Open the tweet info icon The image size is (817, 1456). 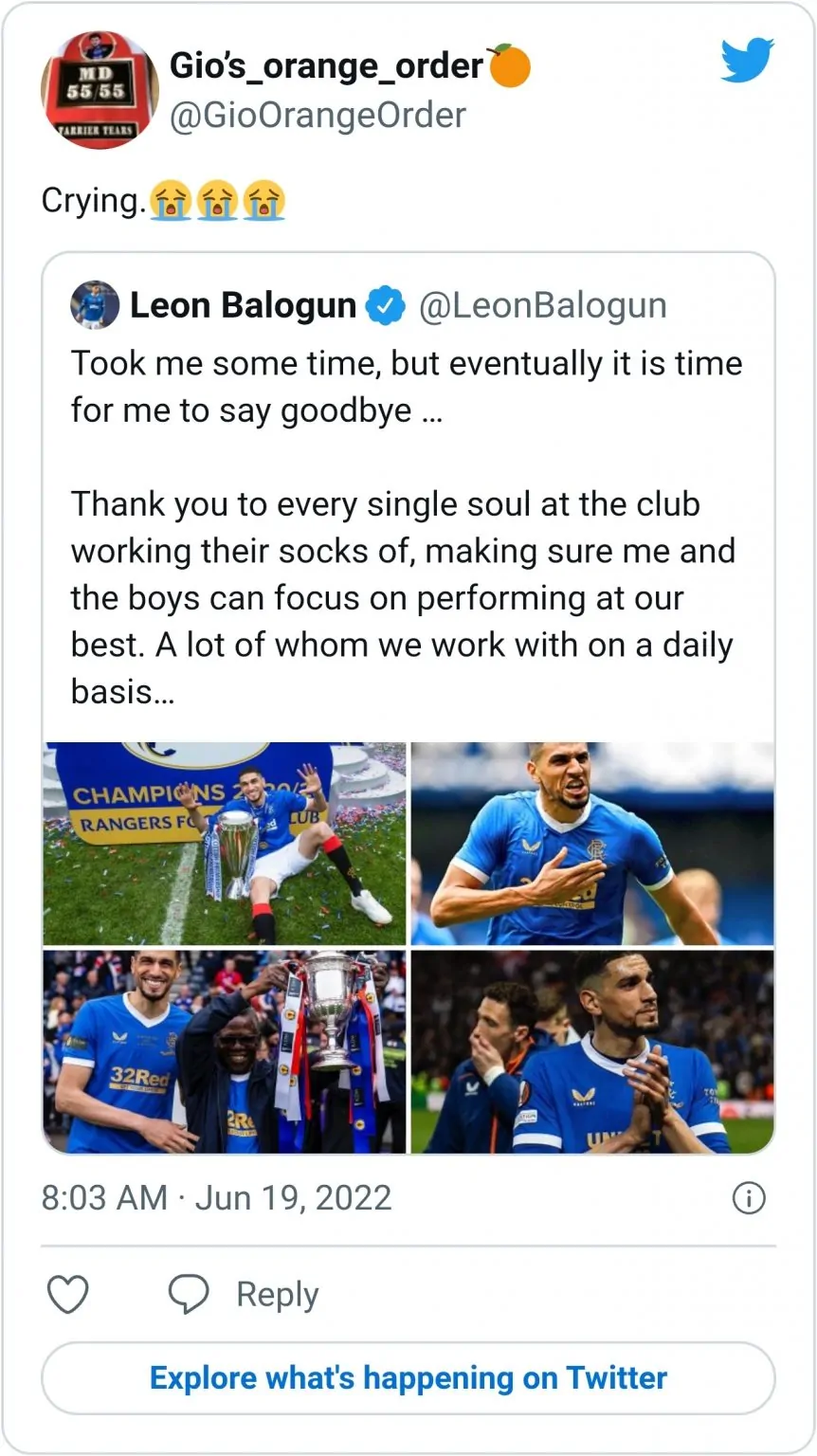(749, 1199)
